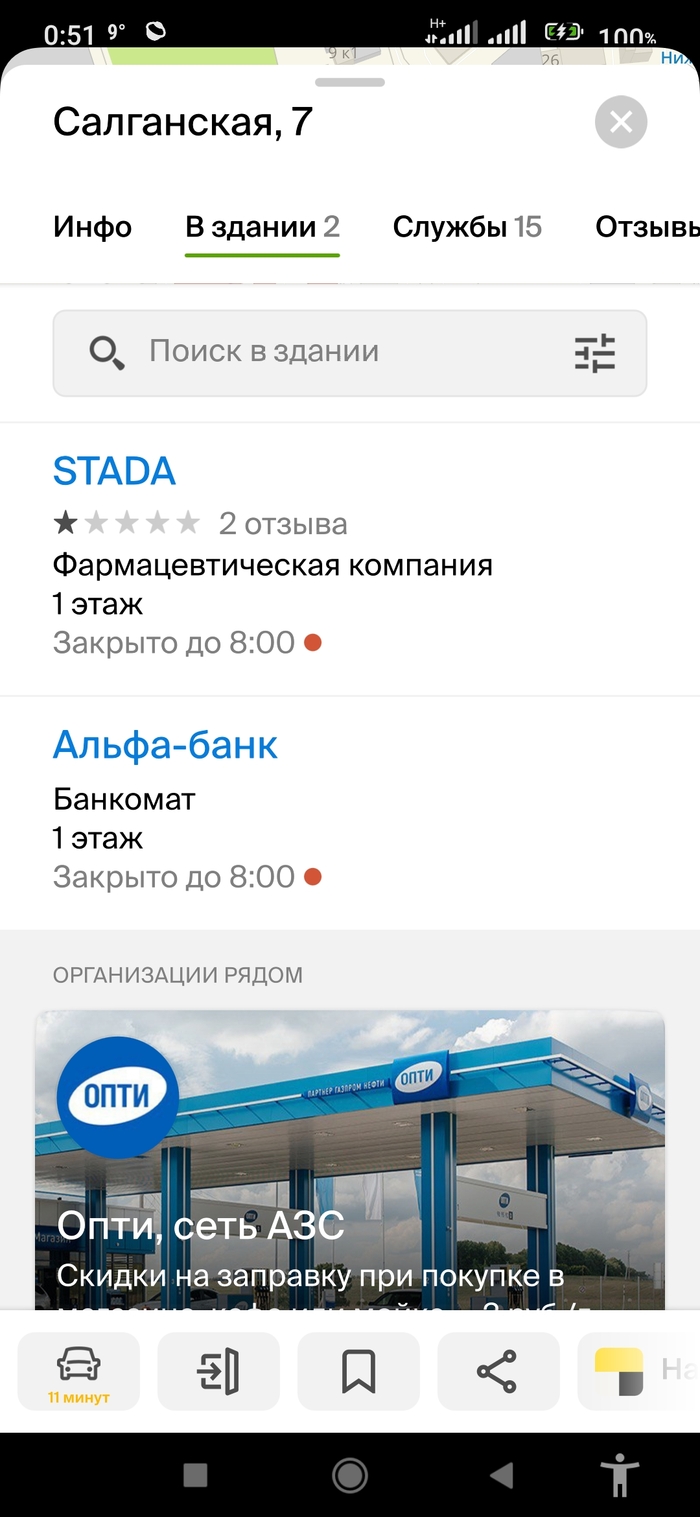
Task: Open the filter settings icon
Action: 595,353
